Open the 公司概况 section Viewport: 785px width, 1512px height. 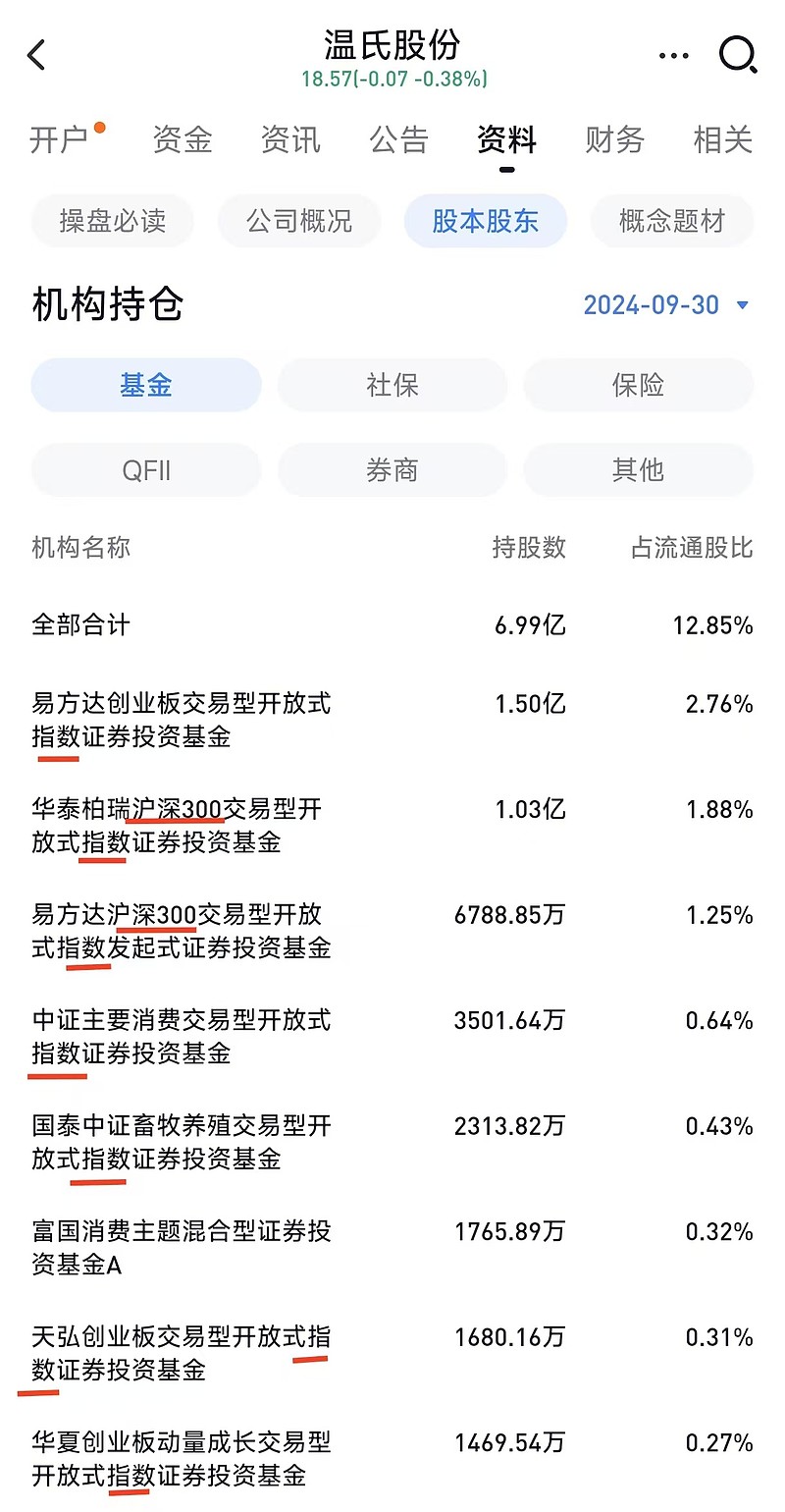pos(299,221)
